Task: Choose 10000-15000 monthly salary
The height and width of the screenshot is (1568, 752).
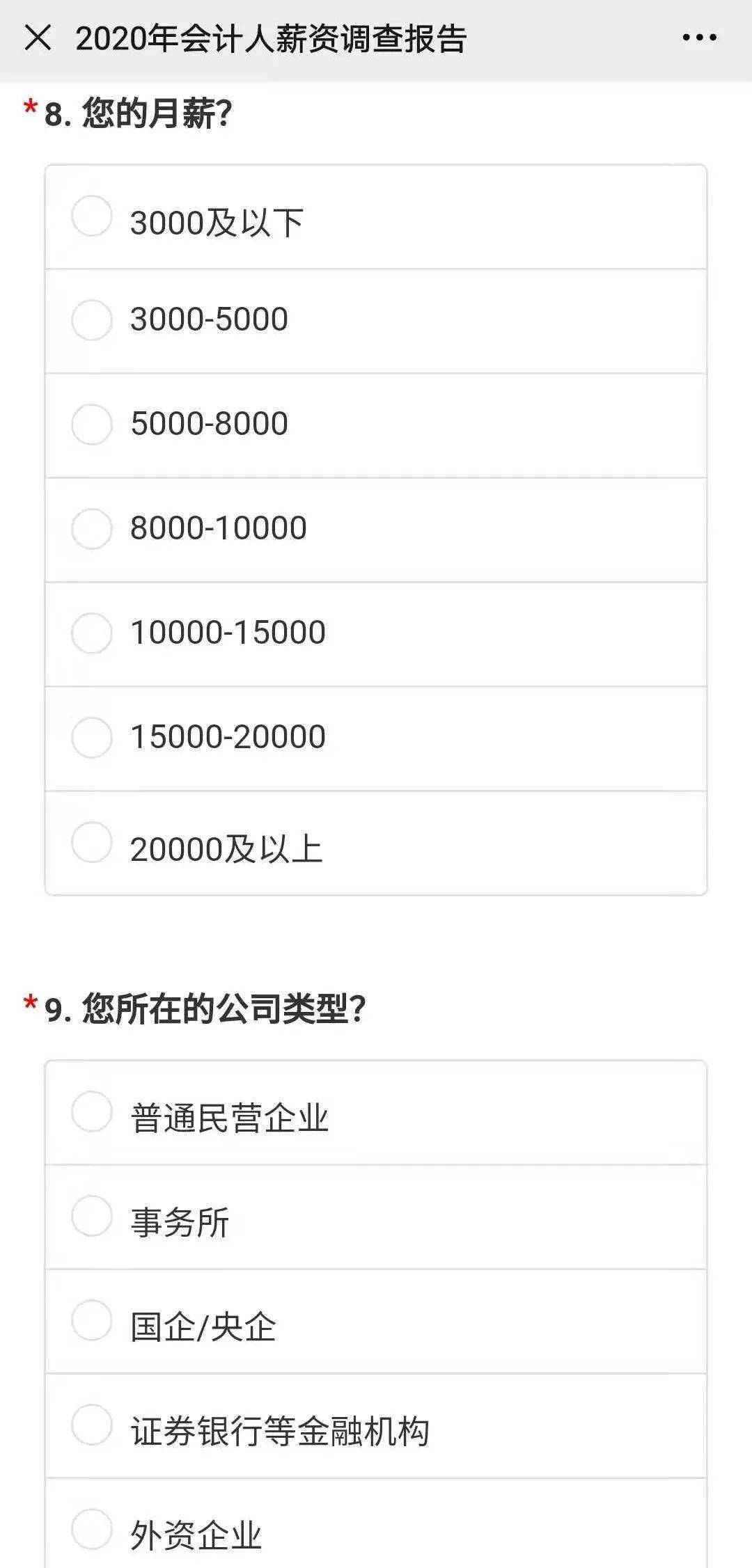Action: (x=376, y=634)
